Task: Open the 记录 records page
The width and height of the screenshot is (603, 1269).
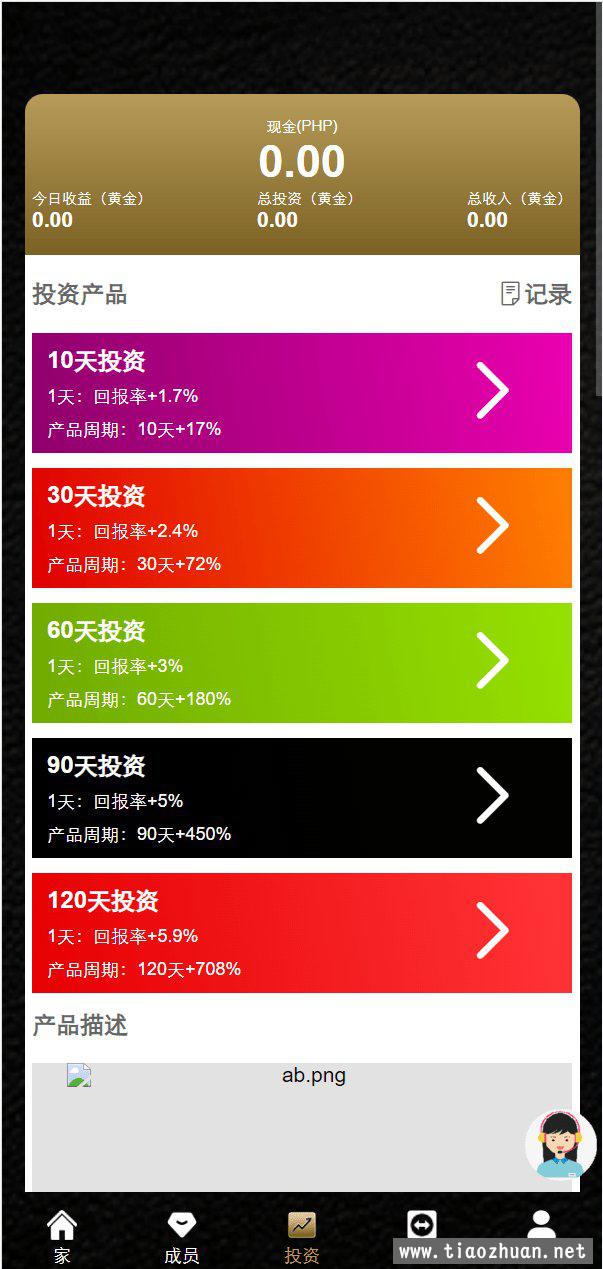Action: click(536, 294)
